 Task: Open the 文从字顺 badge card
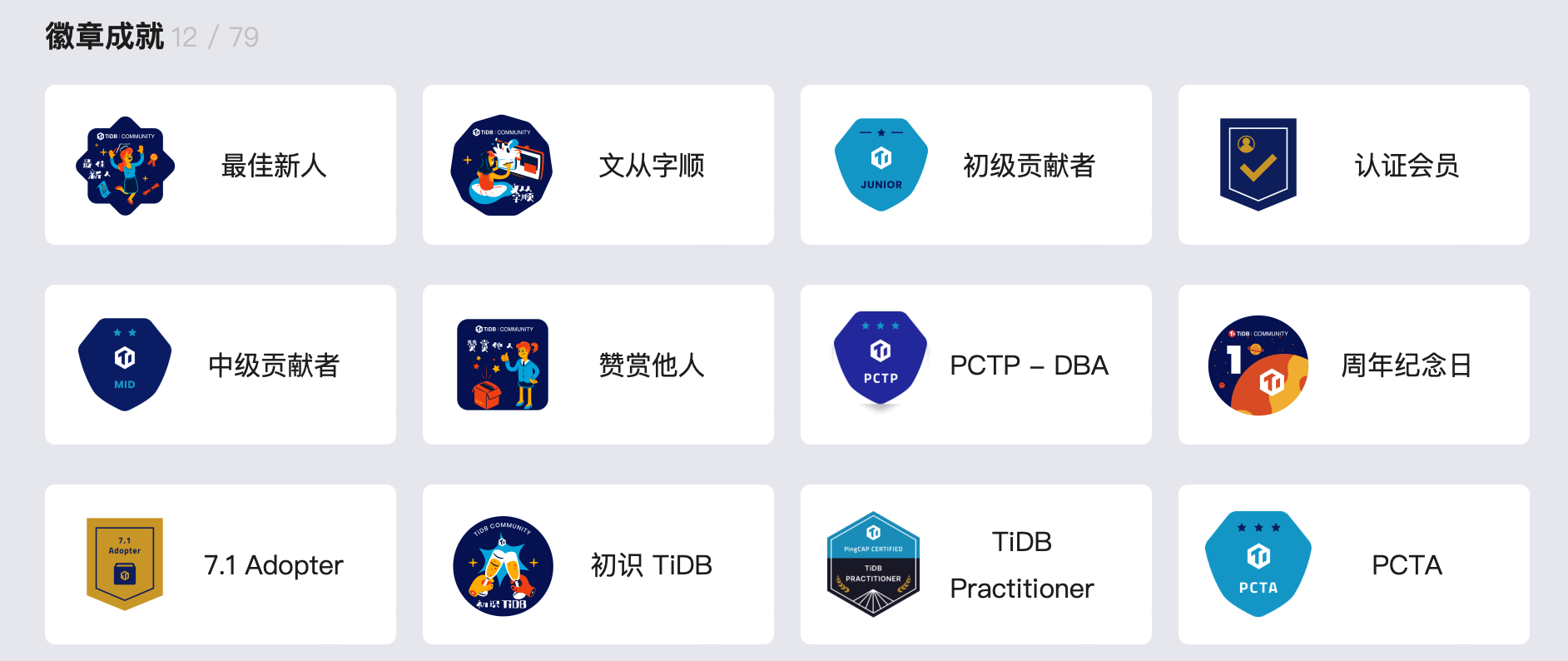click(598, 165)
